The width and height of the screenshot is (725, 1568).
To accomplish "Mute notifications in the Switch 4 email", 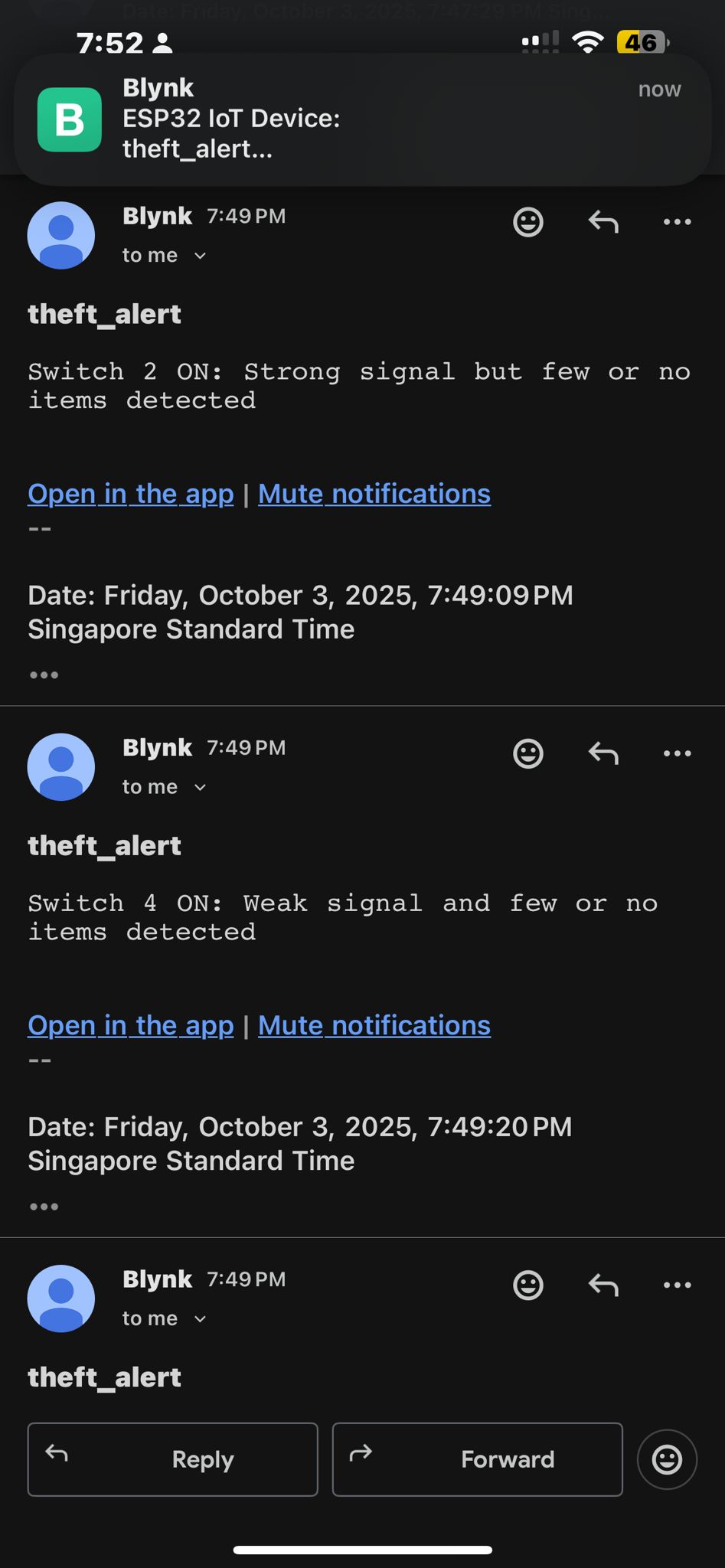I will coord(374,1025).
